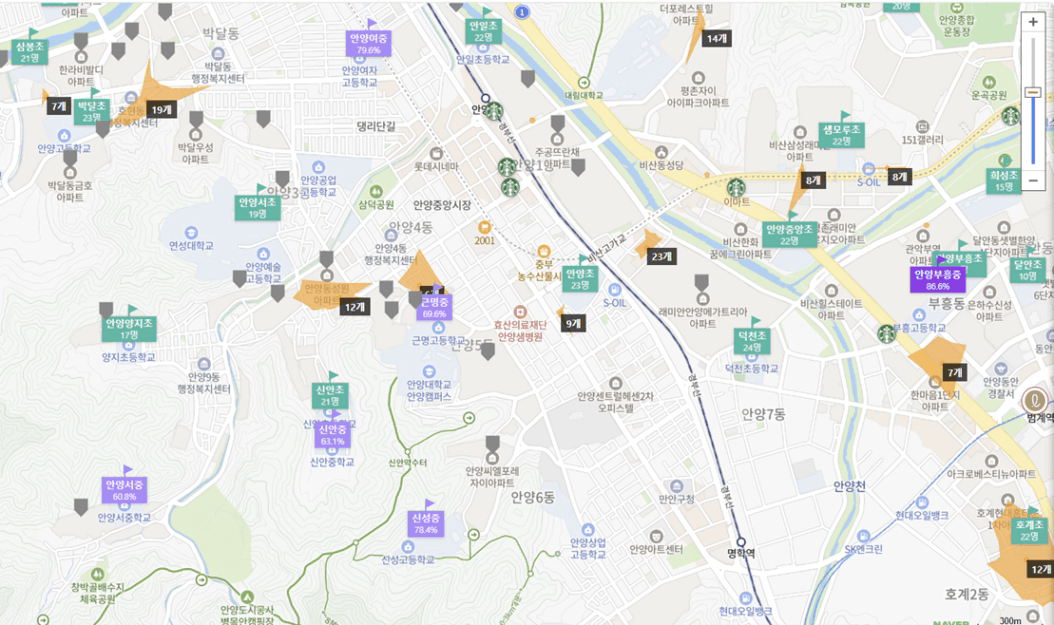
Task: Open the 신성중 78.4% marker
Action: coord(426,524)
